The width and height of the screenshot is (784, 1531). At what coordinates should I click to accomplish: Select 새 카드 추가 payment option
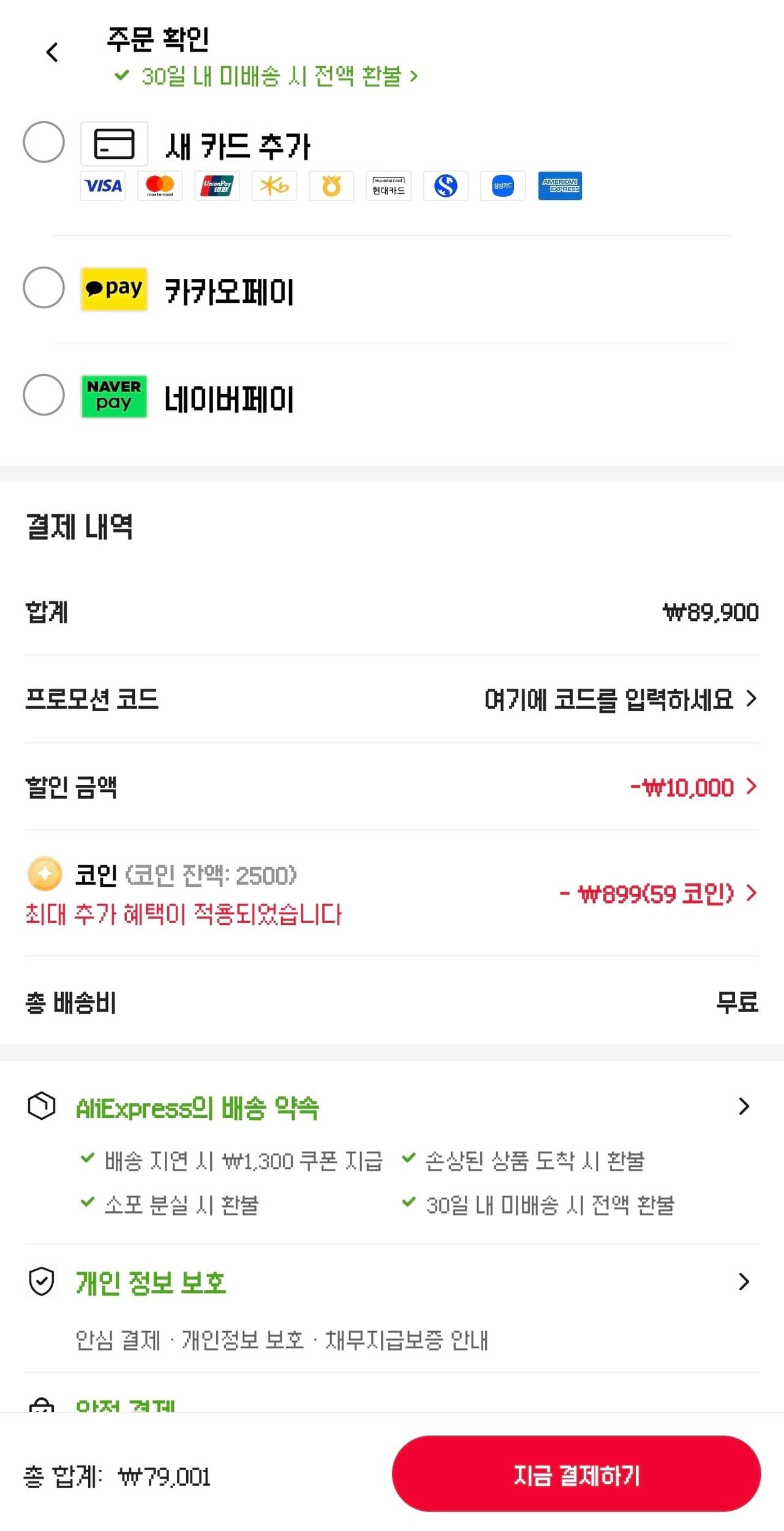[43, 142]
